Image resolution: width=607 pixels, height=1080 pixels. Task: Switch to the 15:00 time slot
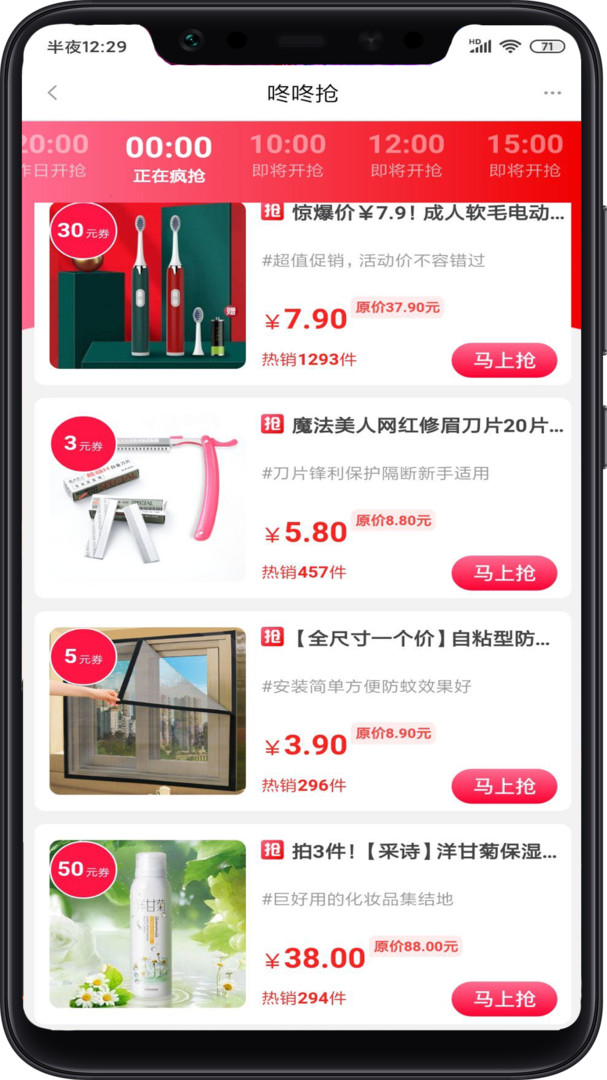(x=525, y=156)
